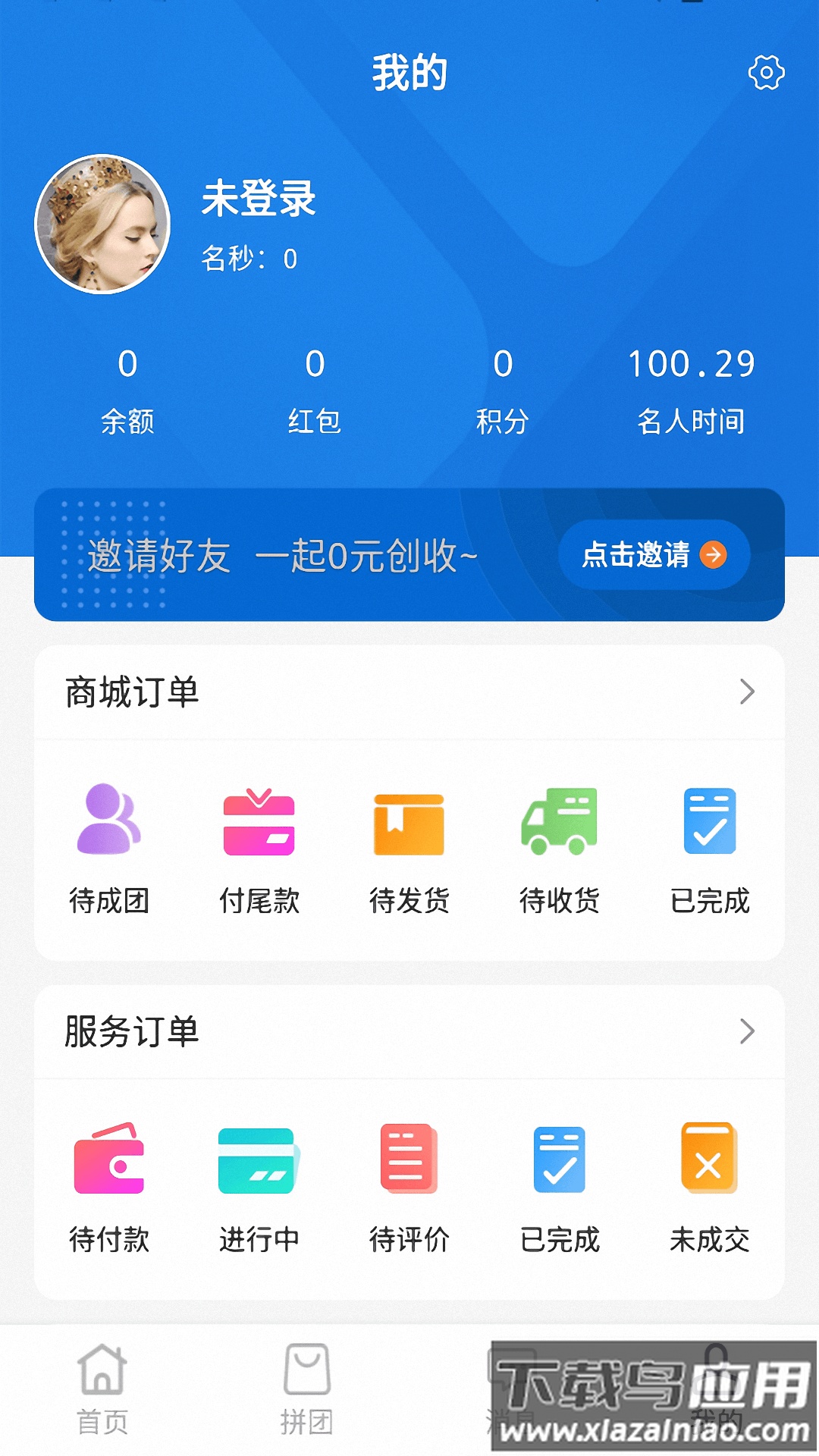Open the 待发货 orders icon

(409, 827)
